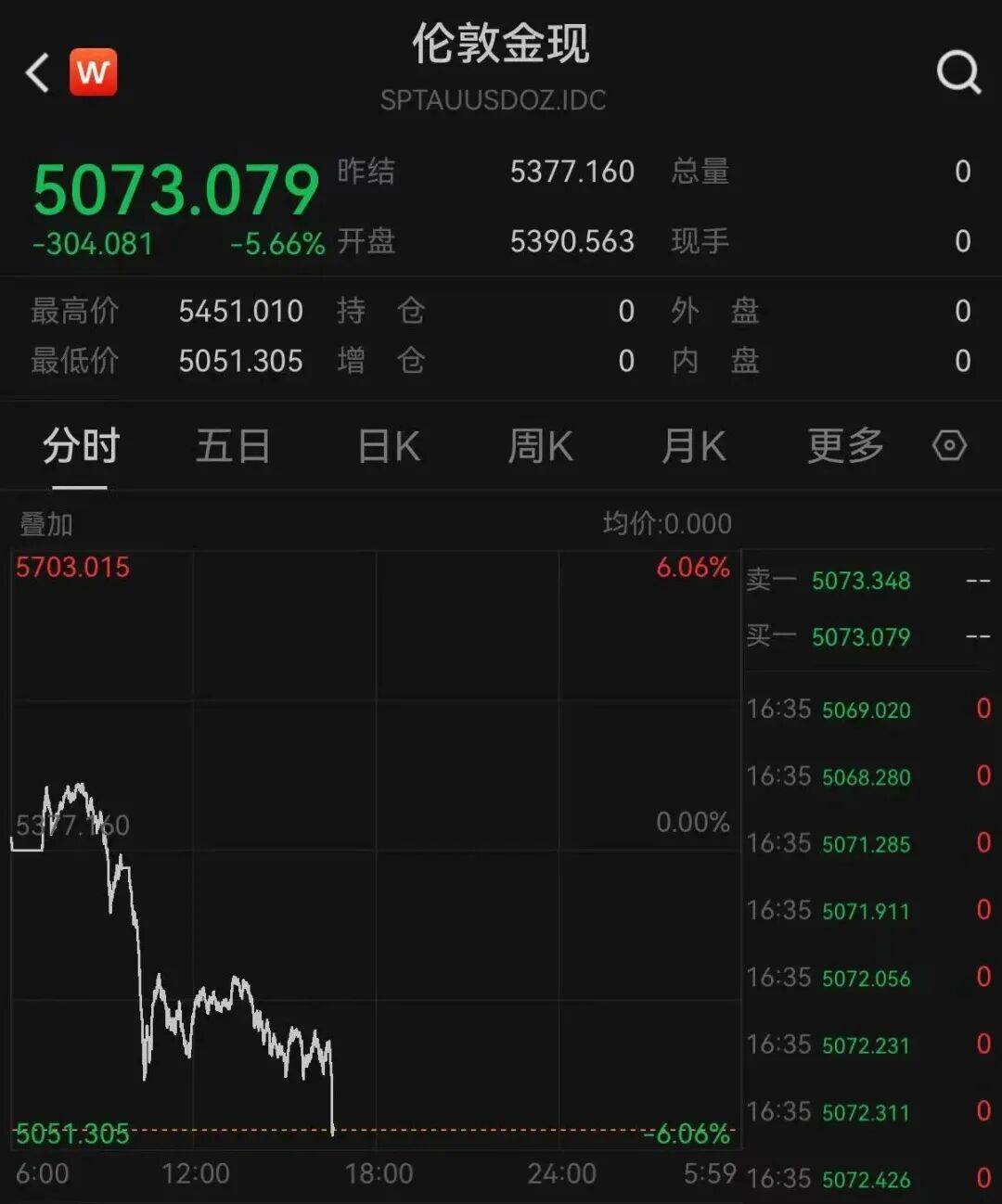Screen dimensions: 1002x1204
Task: Select the 分时 intraday tab
Action: click(x=81, y=446)
